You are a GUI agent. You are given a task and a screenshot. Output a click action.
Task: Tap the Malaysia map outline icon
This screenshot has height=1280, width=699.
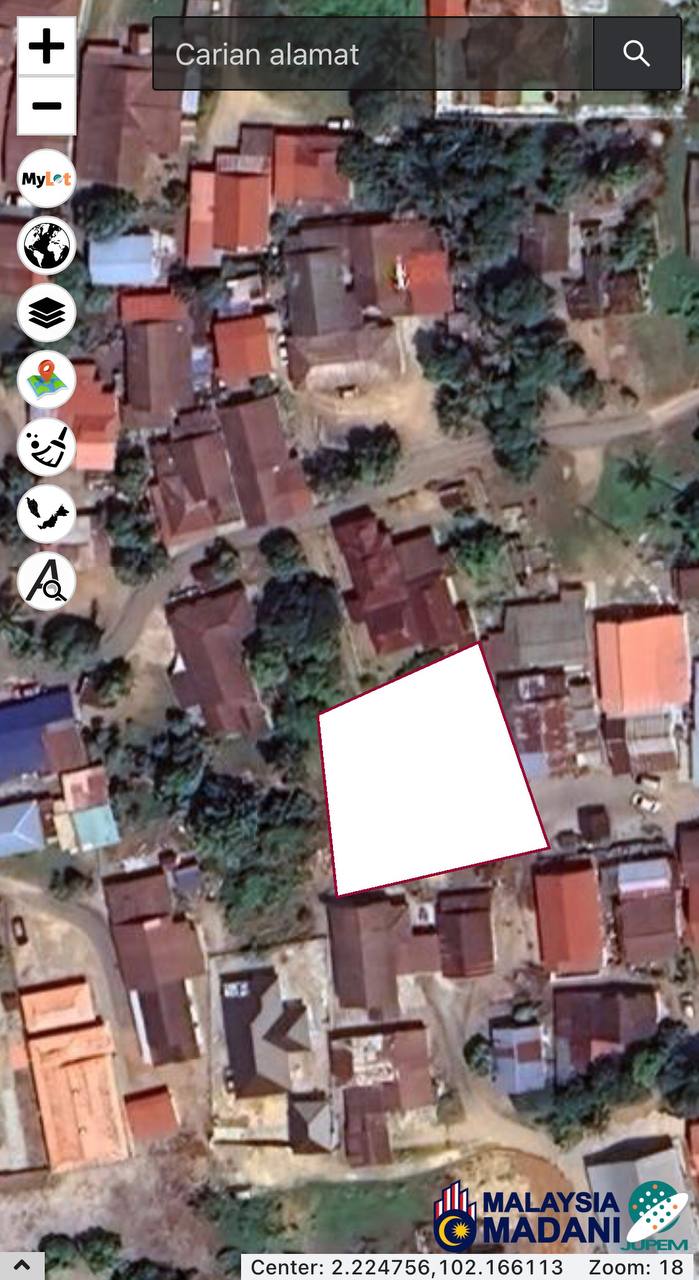[x=46, y=513]
